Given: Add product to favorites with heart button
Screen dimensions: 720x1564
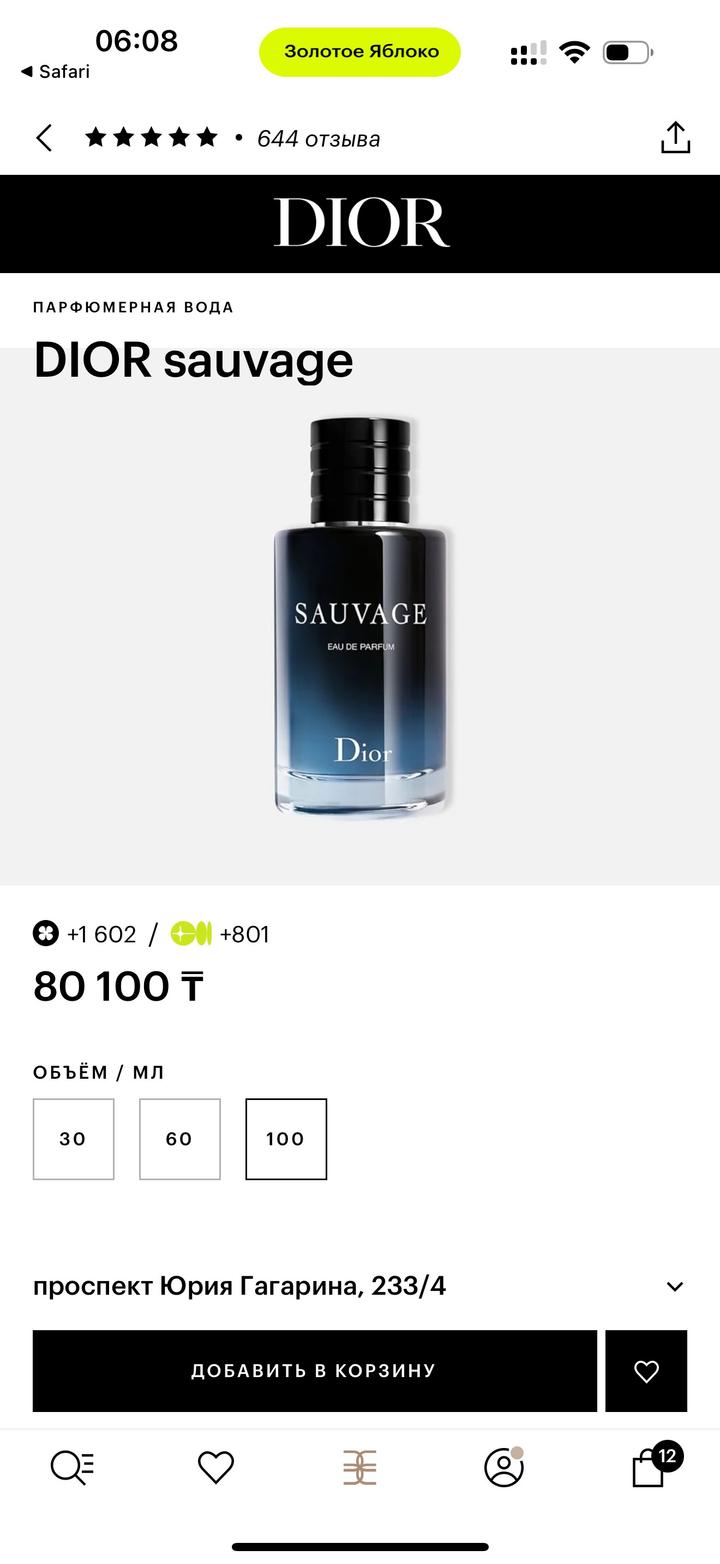Looking at the screenshot, I should coord(646,1371).
